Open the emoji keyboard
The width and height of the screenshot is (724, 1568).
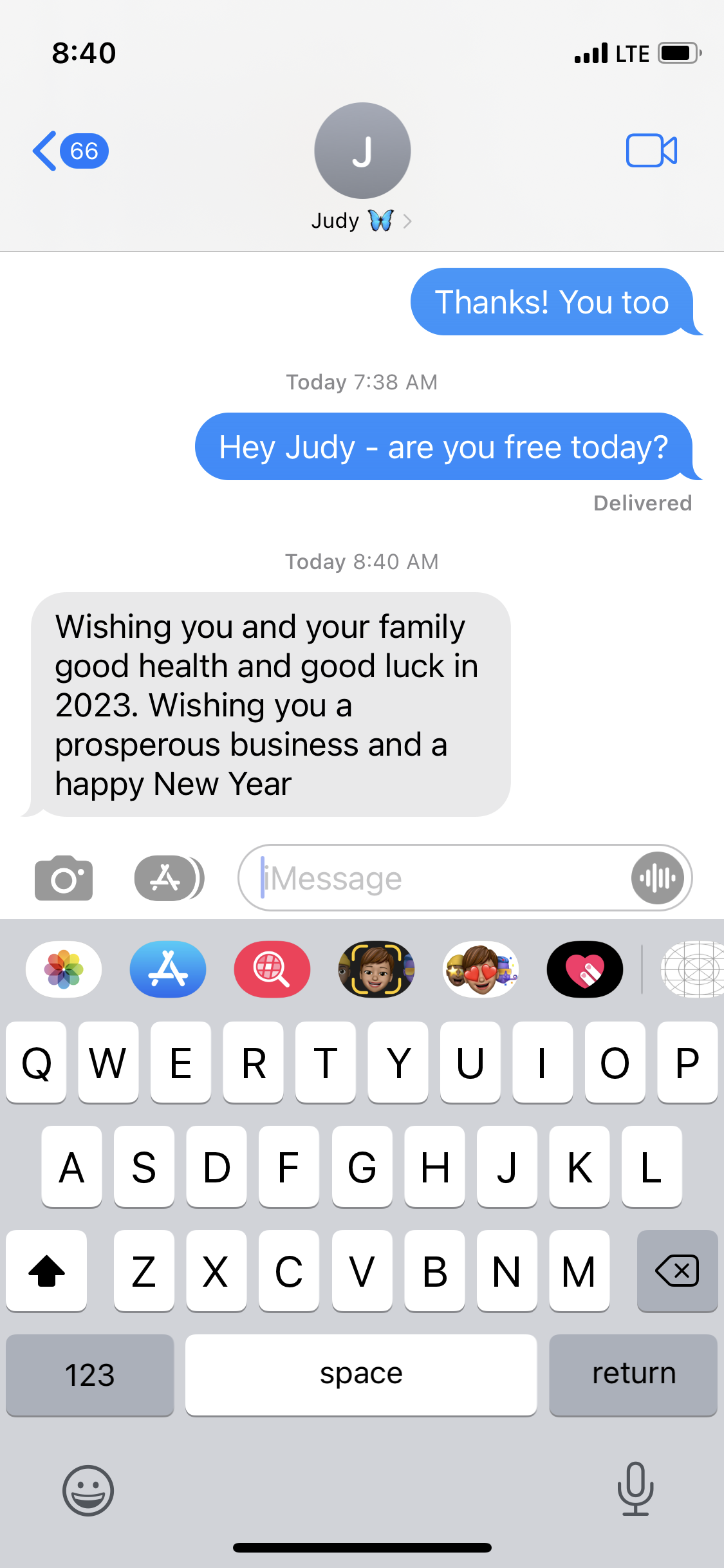pos(88,1491)
